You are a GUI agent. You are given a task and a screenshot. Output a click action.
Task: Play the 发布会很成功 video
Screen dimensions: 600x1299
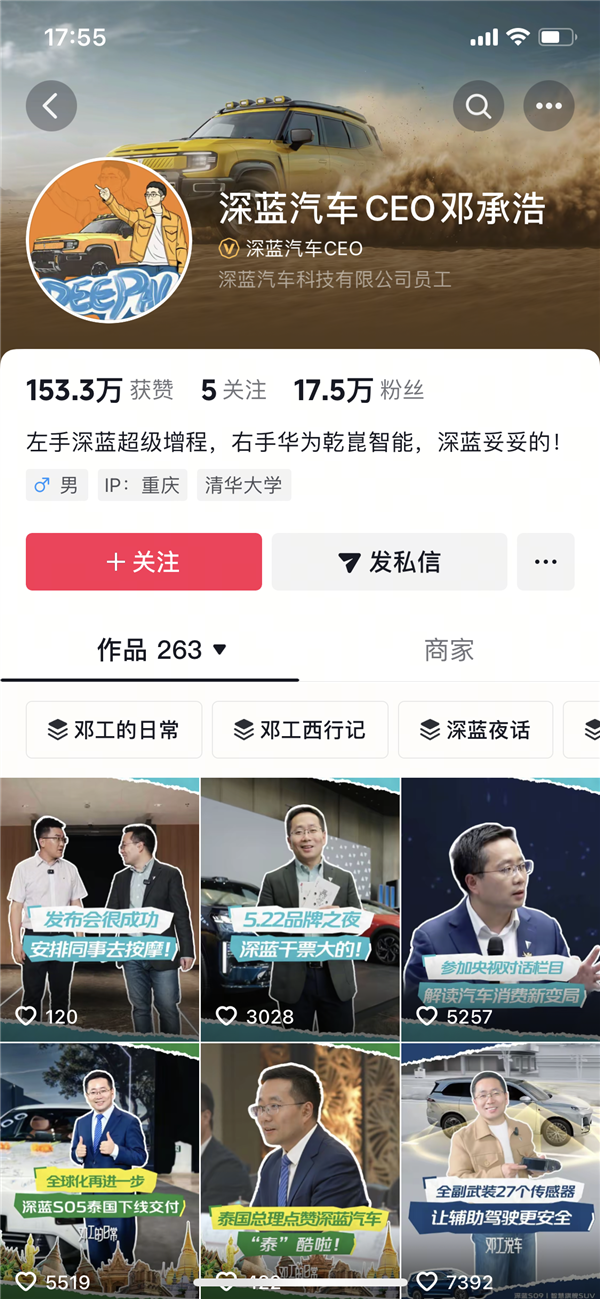click(99, 908)
